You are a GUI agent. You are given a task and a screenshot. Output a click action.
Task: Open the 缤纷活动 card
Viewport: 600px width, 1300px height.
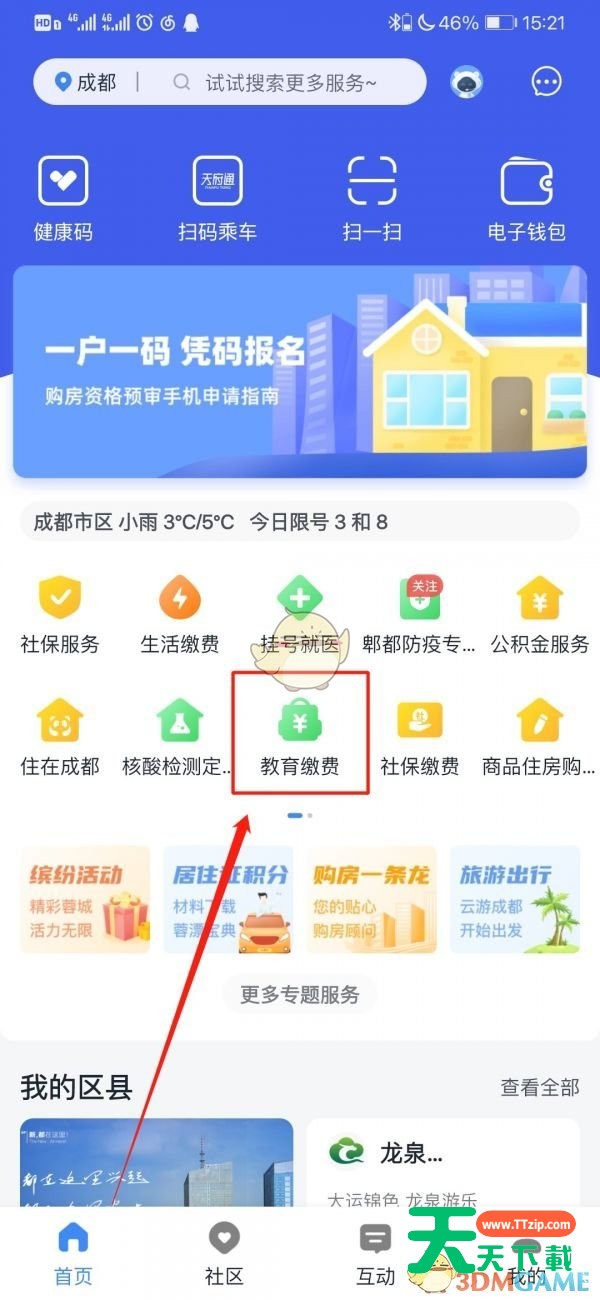86,899
